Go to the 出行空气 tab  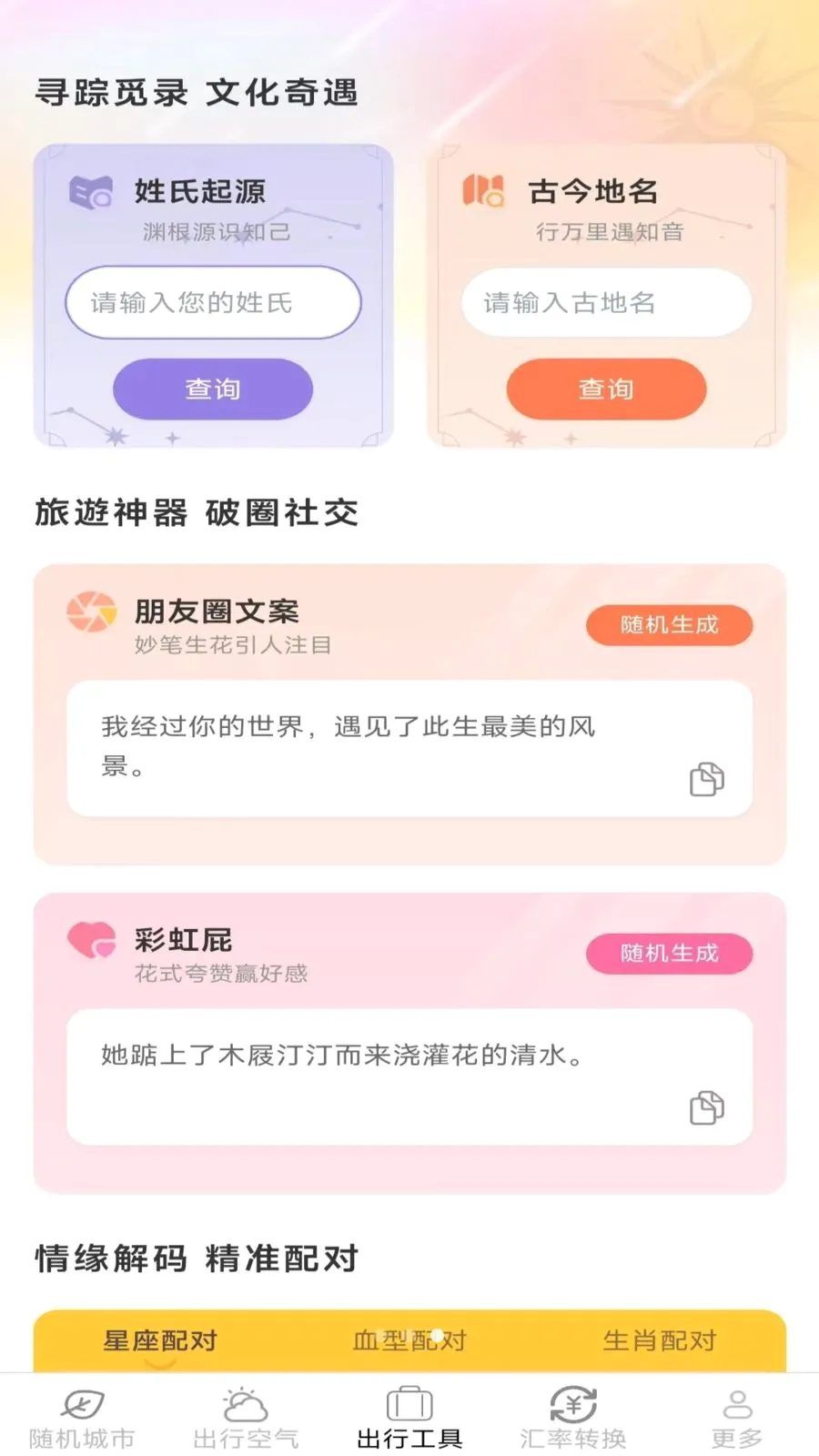(246, 1418)
